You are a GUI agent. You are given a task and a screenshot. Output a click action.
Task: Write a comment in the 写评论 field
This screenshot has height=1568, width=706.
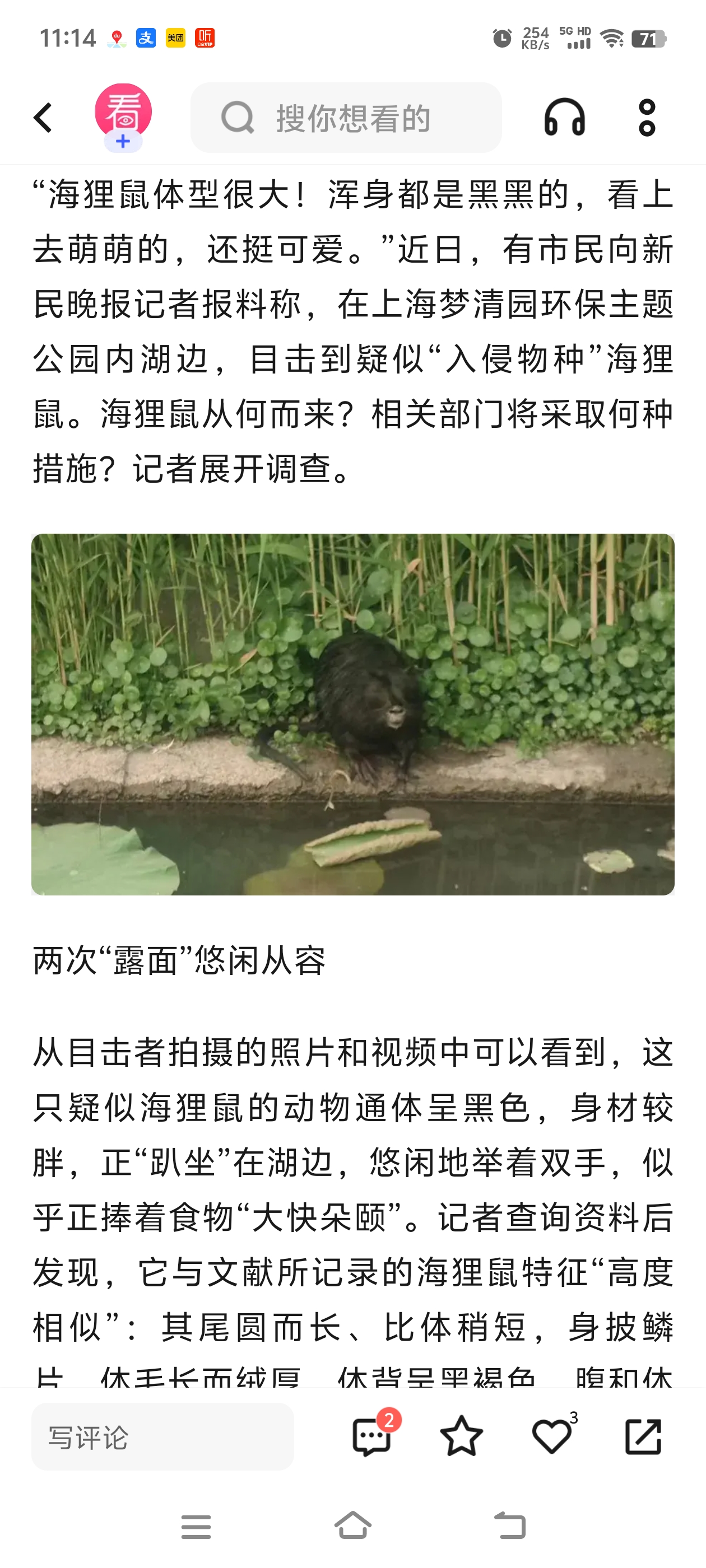162,1436
